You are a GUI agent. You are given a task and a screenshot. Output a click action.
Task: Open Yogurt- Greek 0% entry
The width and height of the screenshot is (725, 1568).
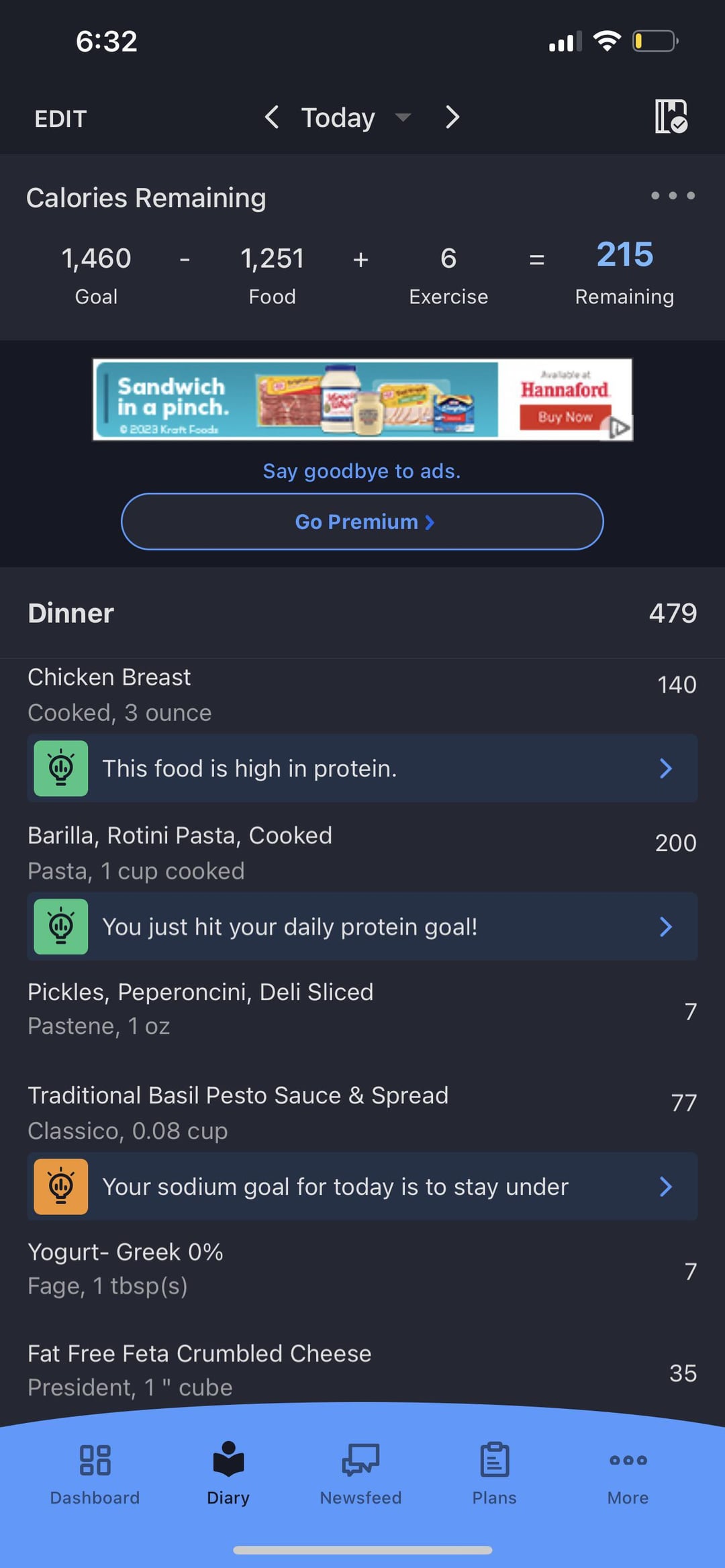[x=362, y=1269]
